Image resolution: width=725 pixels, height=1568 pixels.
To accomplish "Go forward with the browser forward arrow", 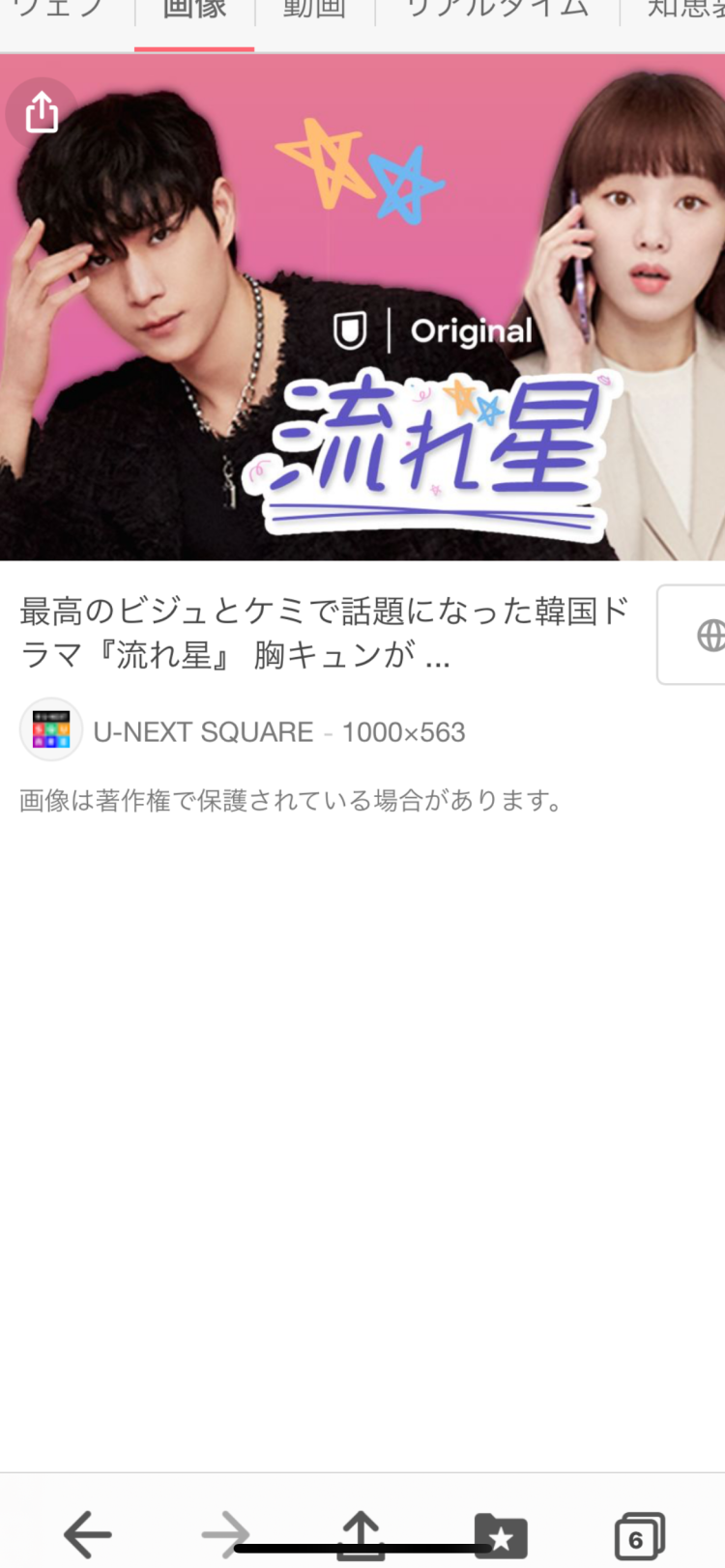I will click(225, 1532).
